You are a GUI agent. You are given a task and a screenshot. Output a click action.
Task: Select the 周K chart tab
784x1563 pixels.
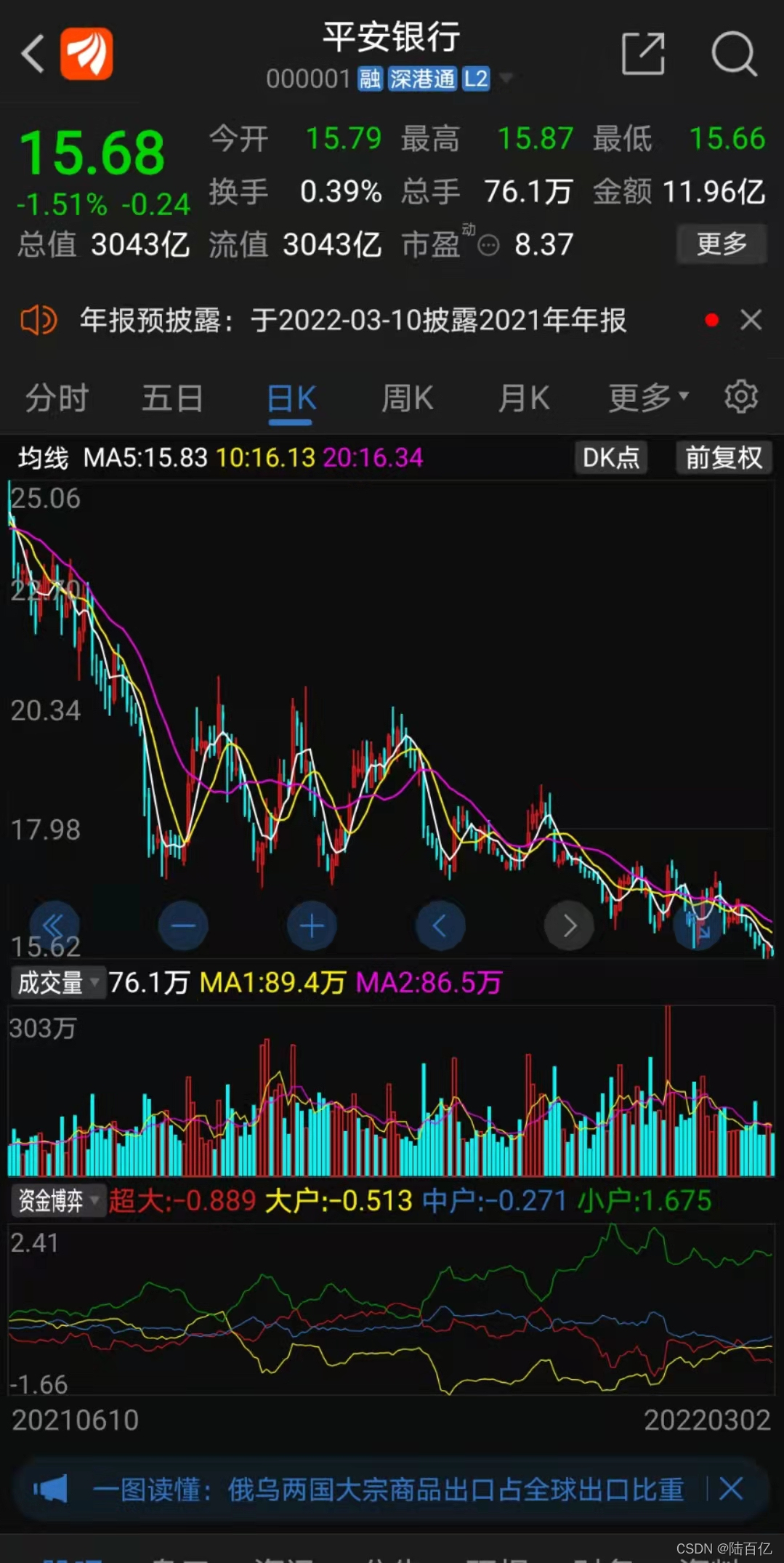408,398
